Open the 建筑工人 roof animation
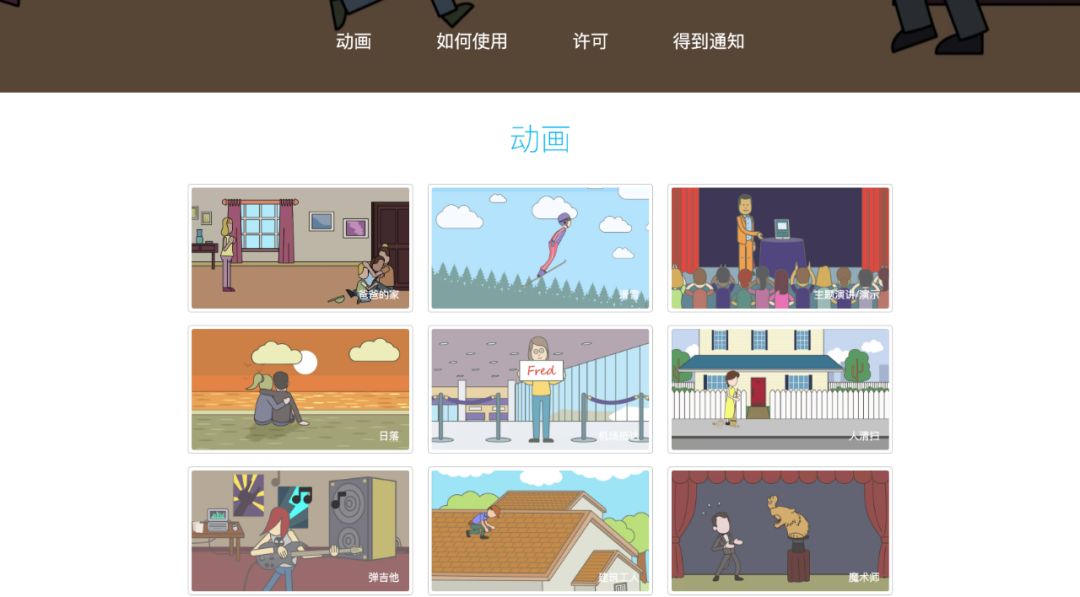Image resolution: width=1080 pixels, height=597 pixels. point(540,530)
